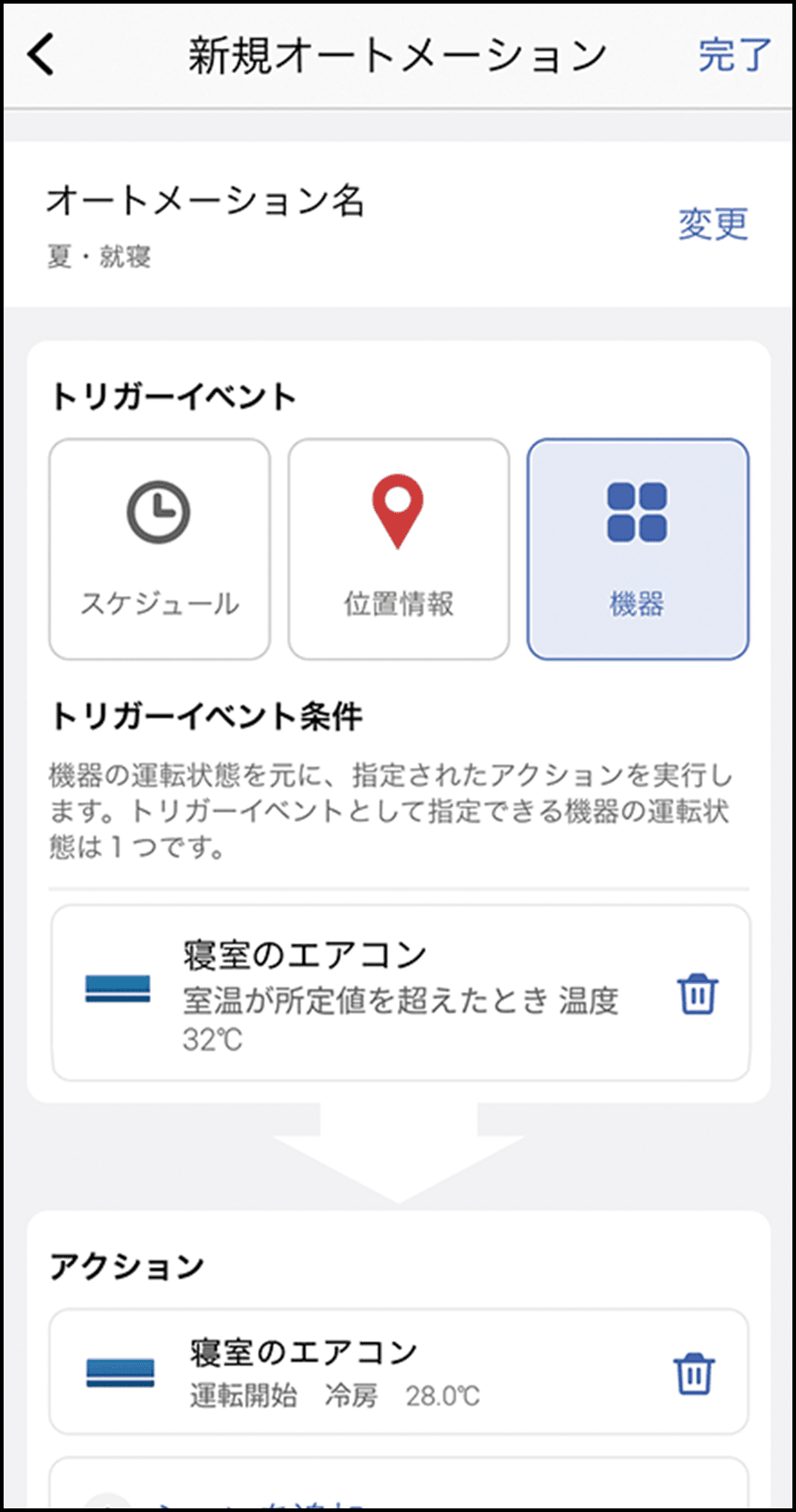Select the 機器 trigger option
This screenshot has width=796, height=1512.
click(x=638, y=549)
